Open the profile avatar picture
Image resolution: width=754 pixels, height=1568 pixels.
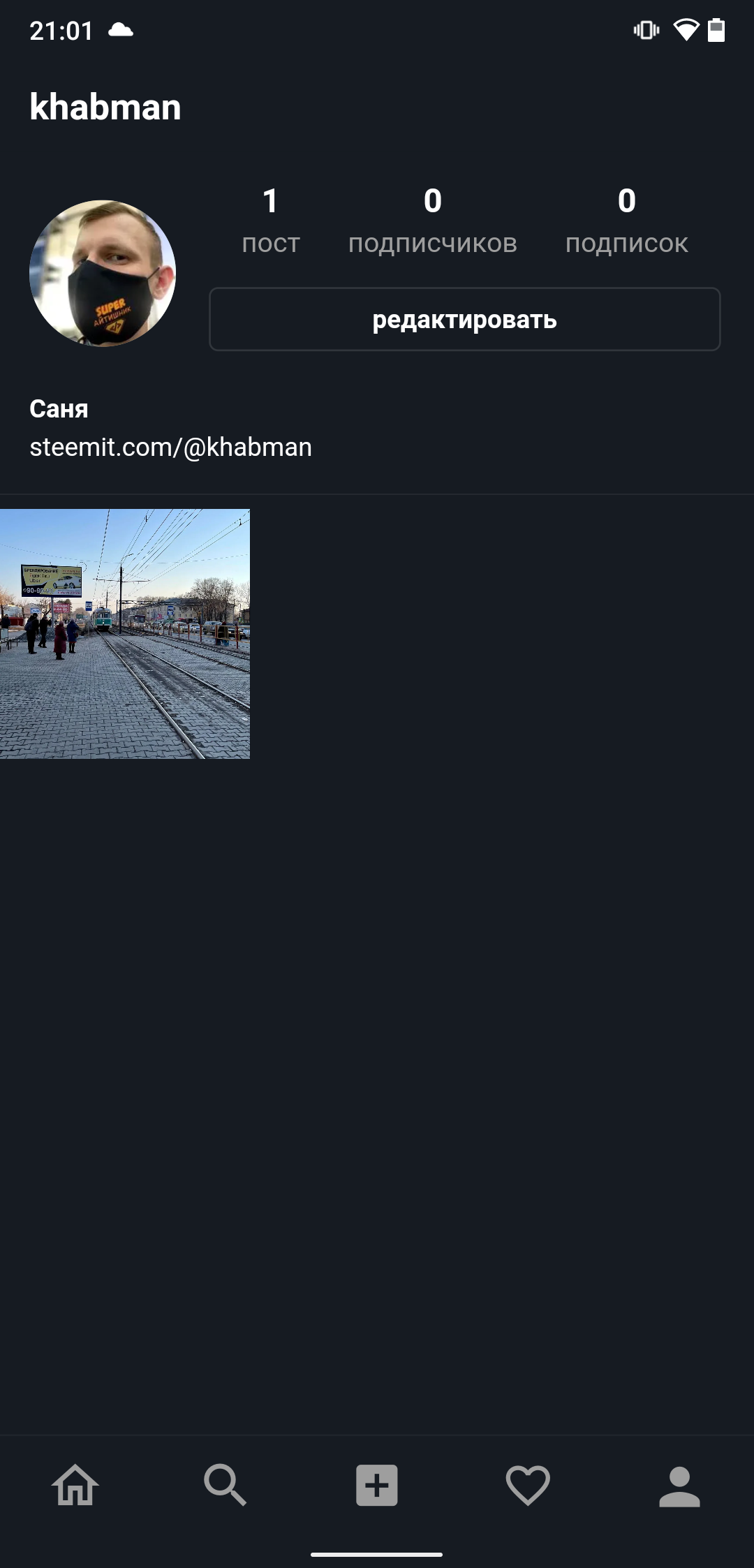[x=103, y=273]
